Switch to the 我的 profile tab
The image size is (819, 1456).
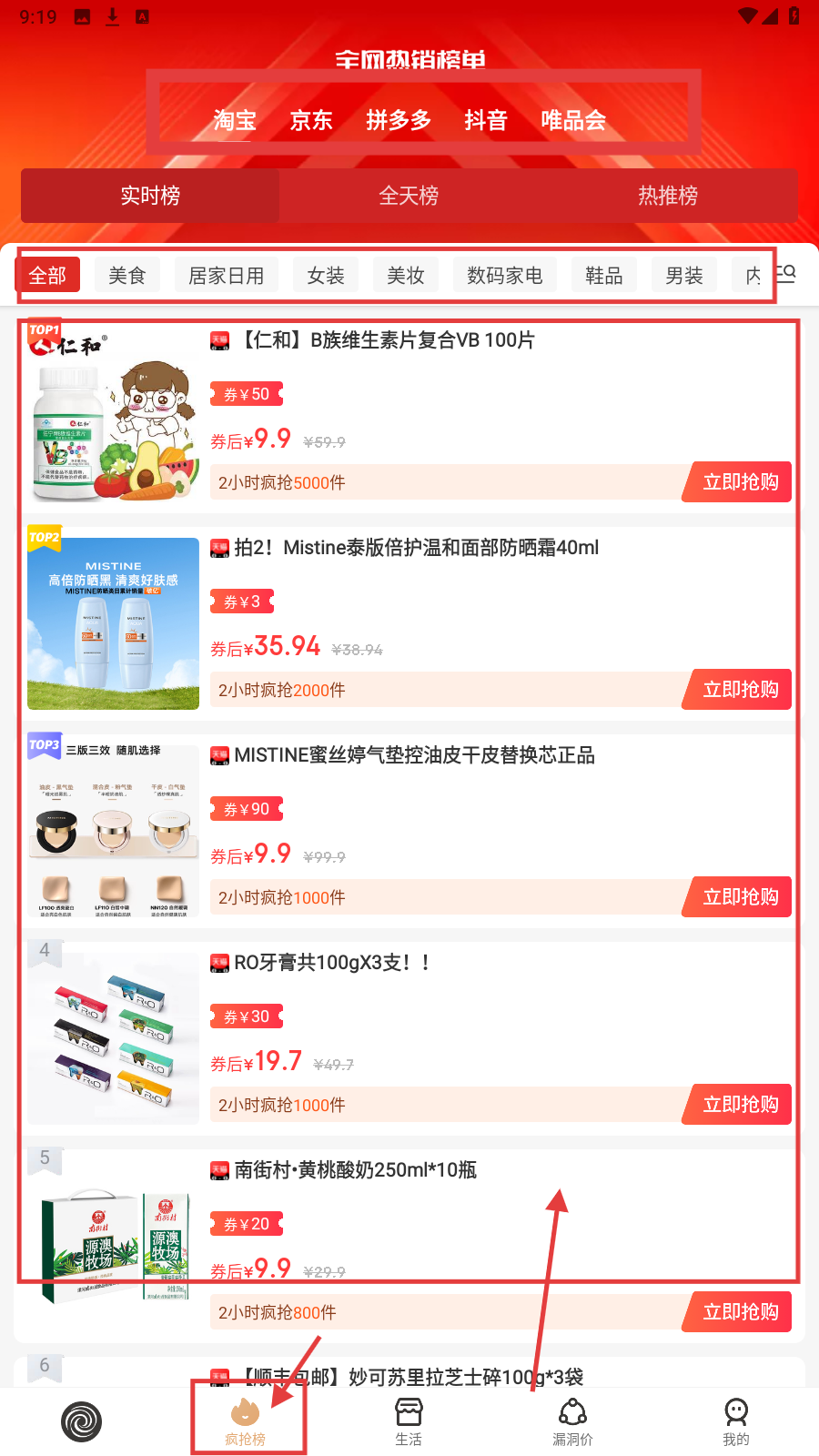(x=735, y=1421)
